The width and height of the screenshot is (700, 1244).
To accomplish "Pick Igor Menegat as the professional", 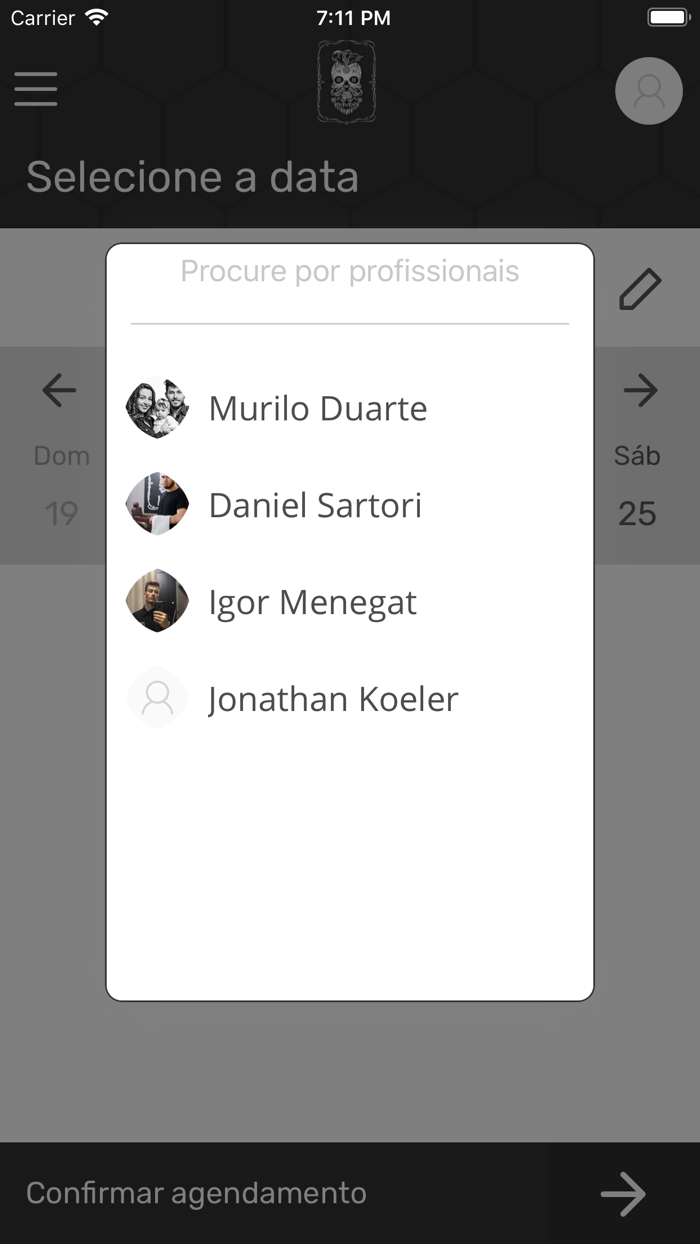I will 350,602.
